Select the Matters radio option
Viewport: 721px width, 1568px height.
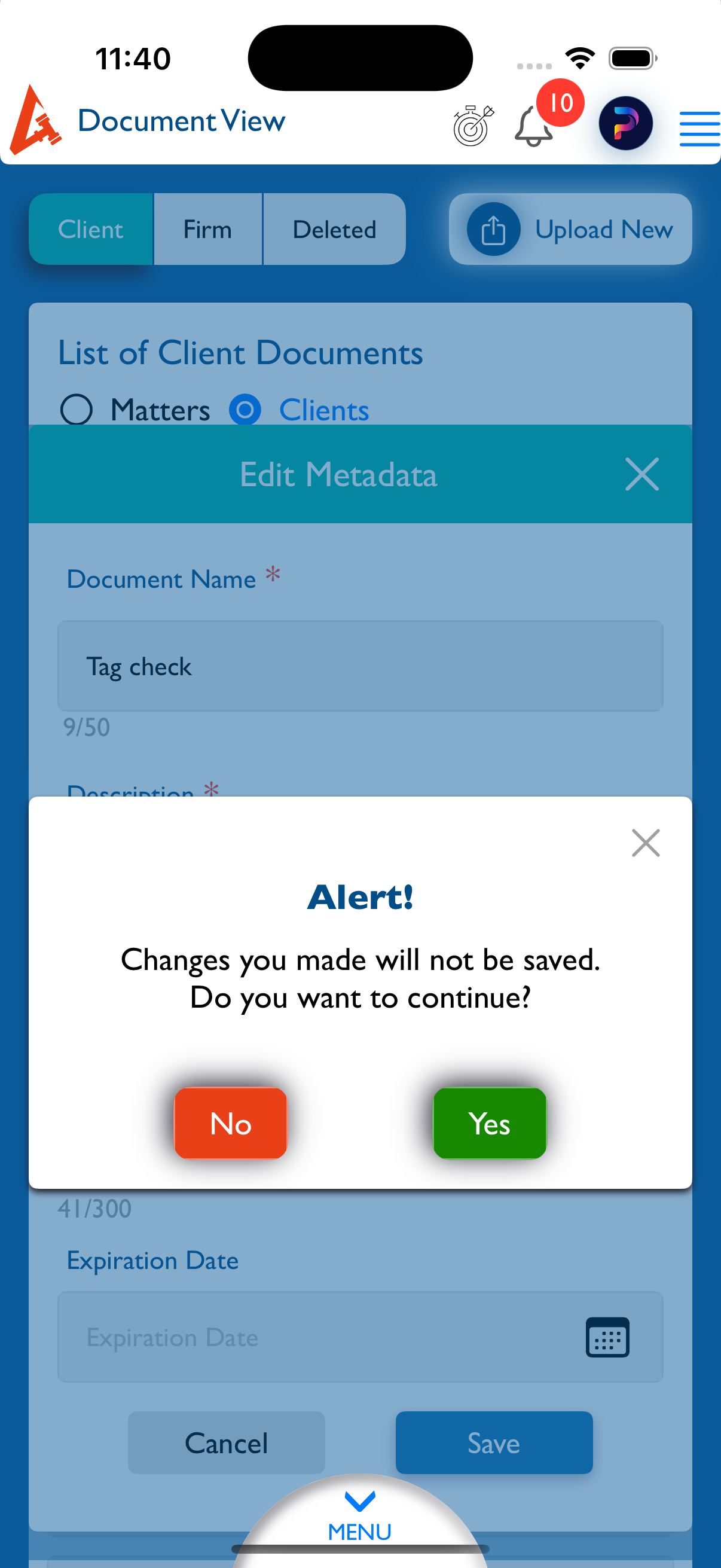77,410
